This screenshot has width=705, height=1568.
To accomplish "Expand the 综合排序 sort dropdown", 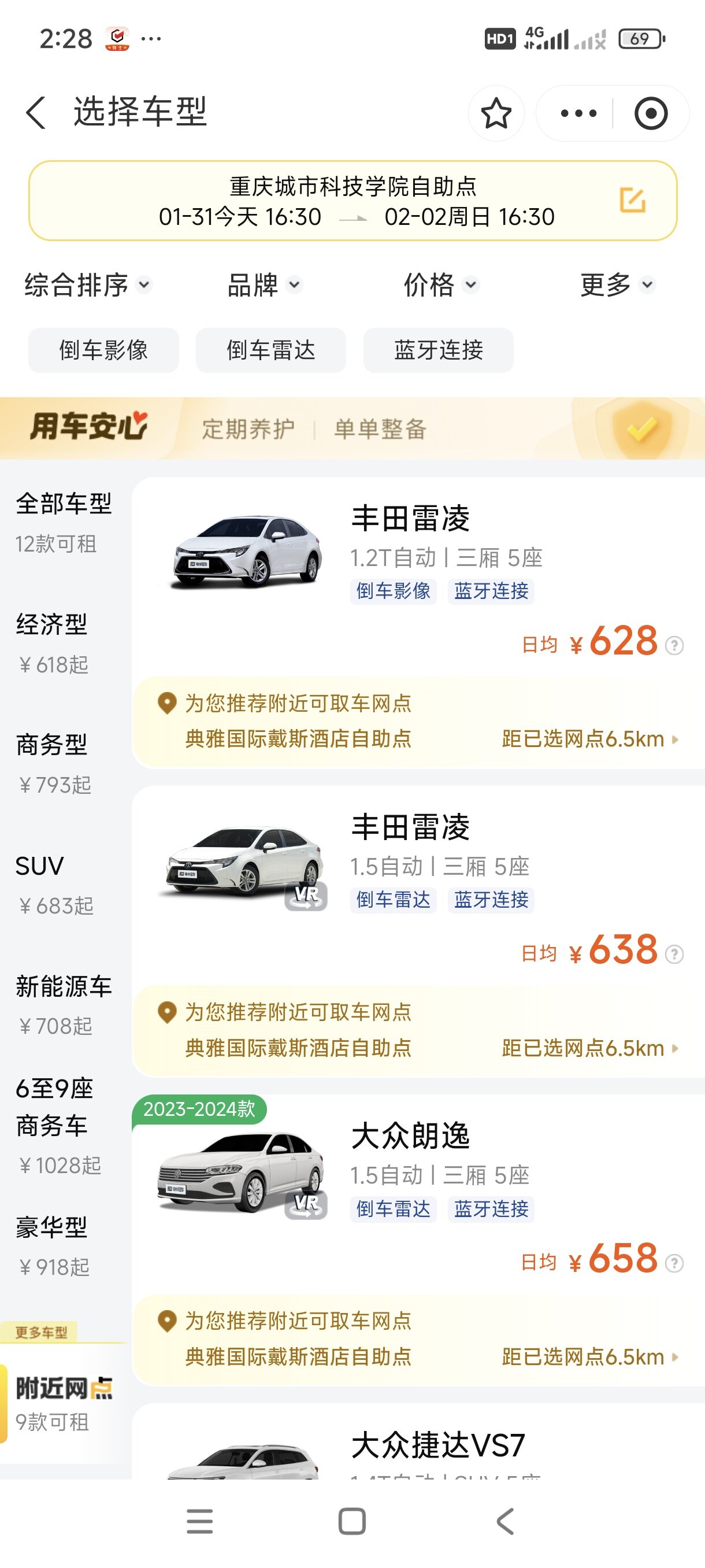I will pyautogui.click(x=88, y=285).
